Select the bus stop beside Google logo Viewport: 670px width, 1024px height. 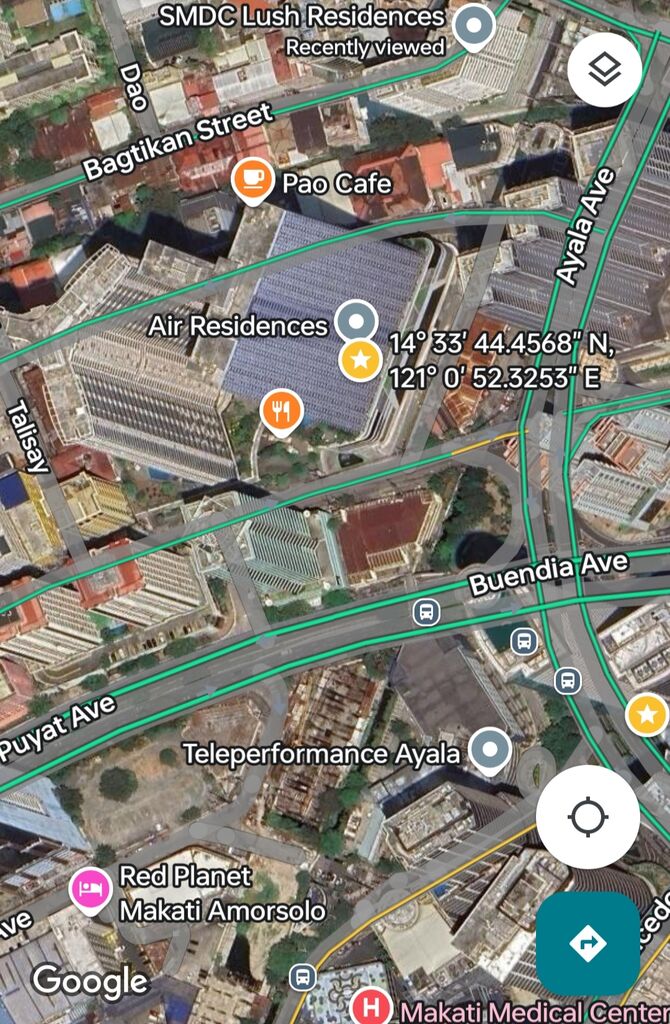(x=302, y=976)
